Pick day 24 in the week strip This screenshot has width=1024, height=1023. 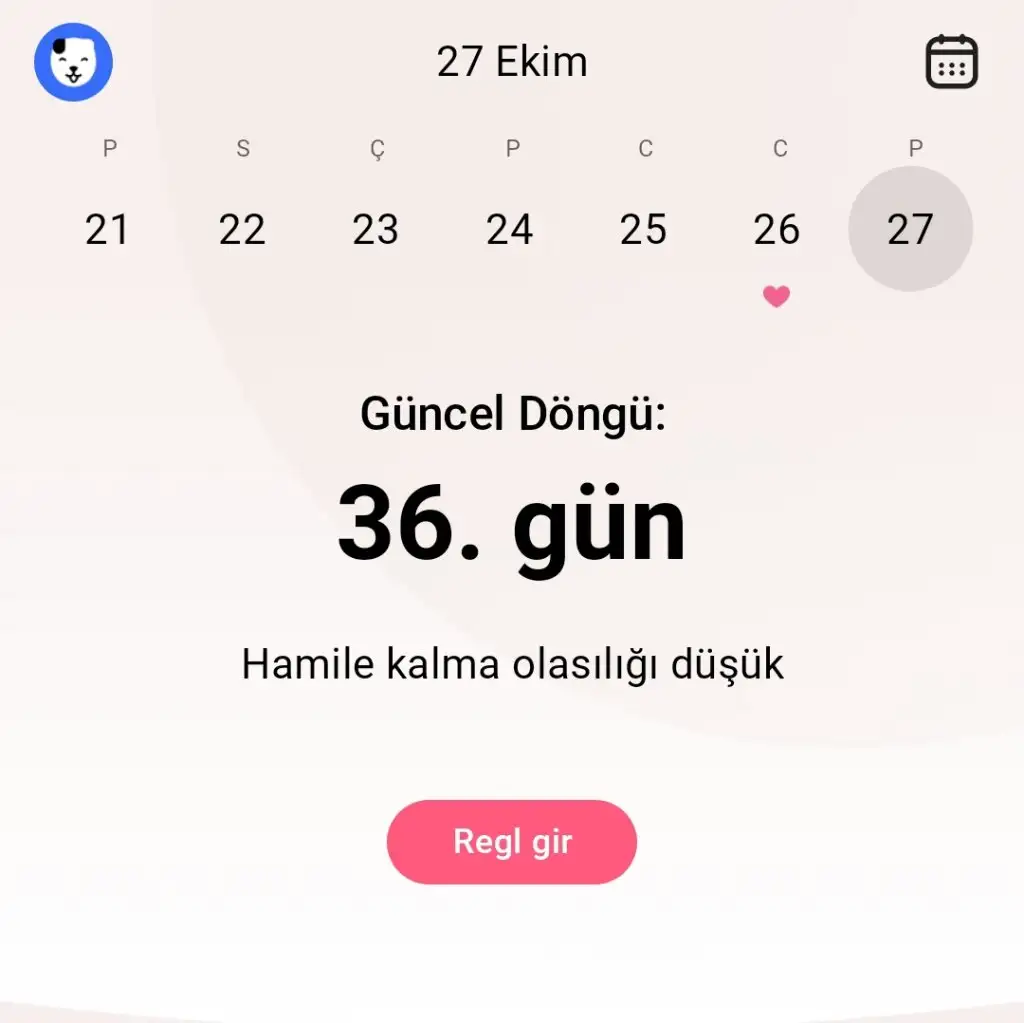[x=510, y=229]
